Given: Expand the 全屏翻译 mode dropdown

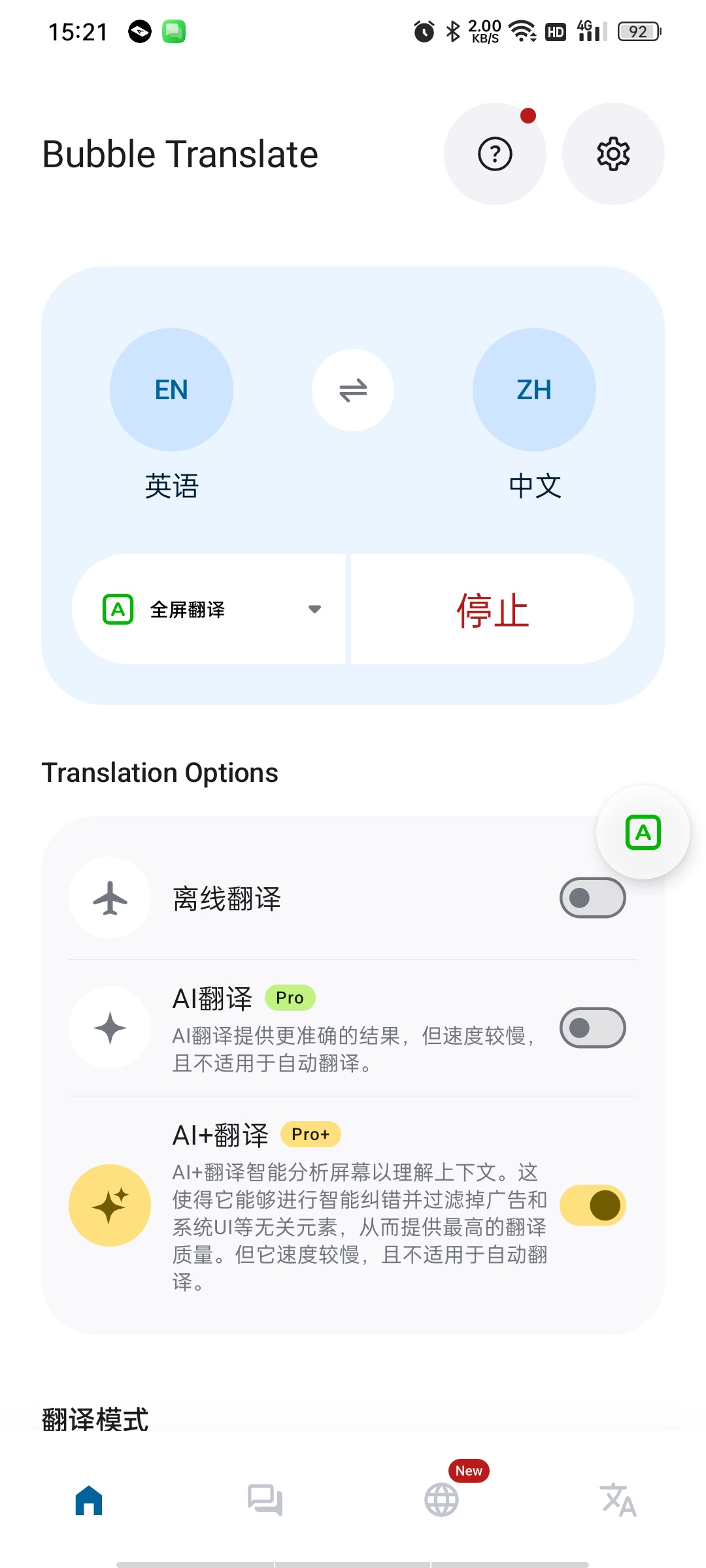Looking at the screenshot, I should pos(209,609).
